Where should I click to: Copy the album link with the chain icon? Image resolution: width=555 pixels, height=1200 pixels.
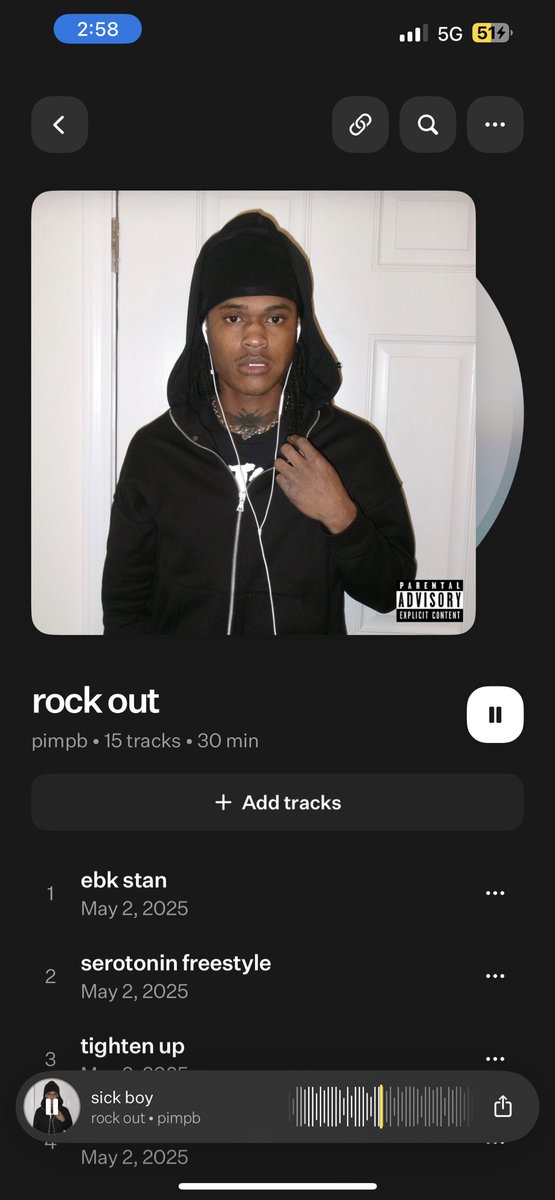[x=360, y=125]
